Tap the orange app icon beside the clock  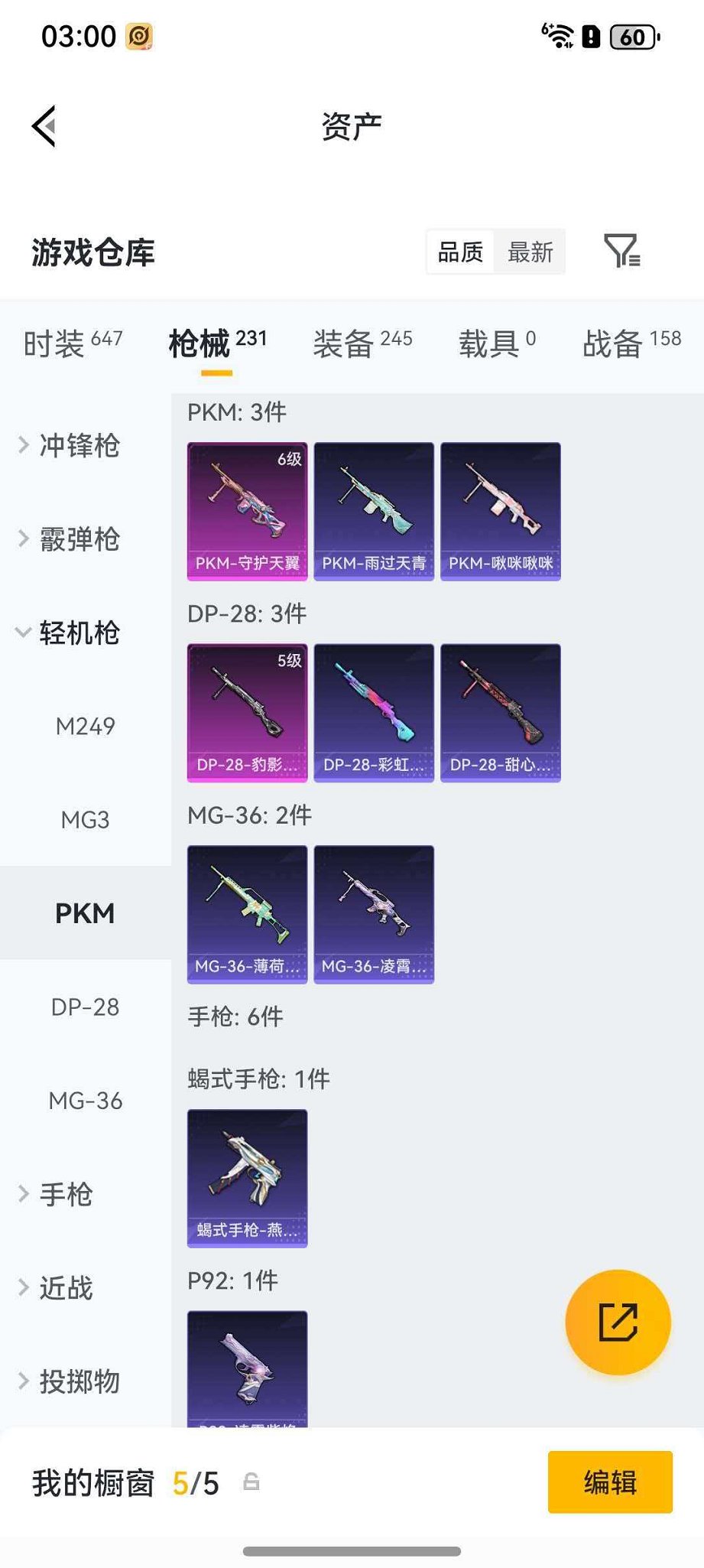coord(138,35)
